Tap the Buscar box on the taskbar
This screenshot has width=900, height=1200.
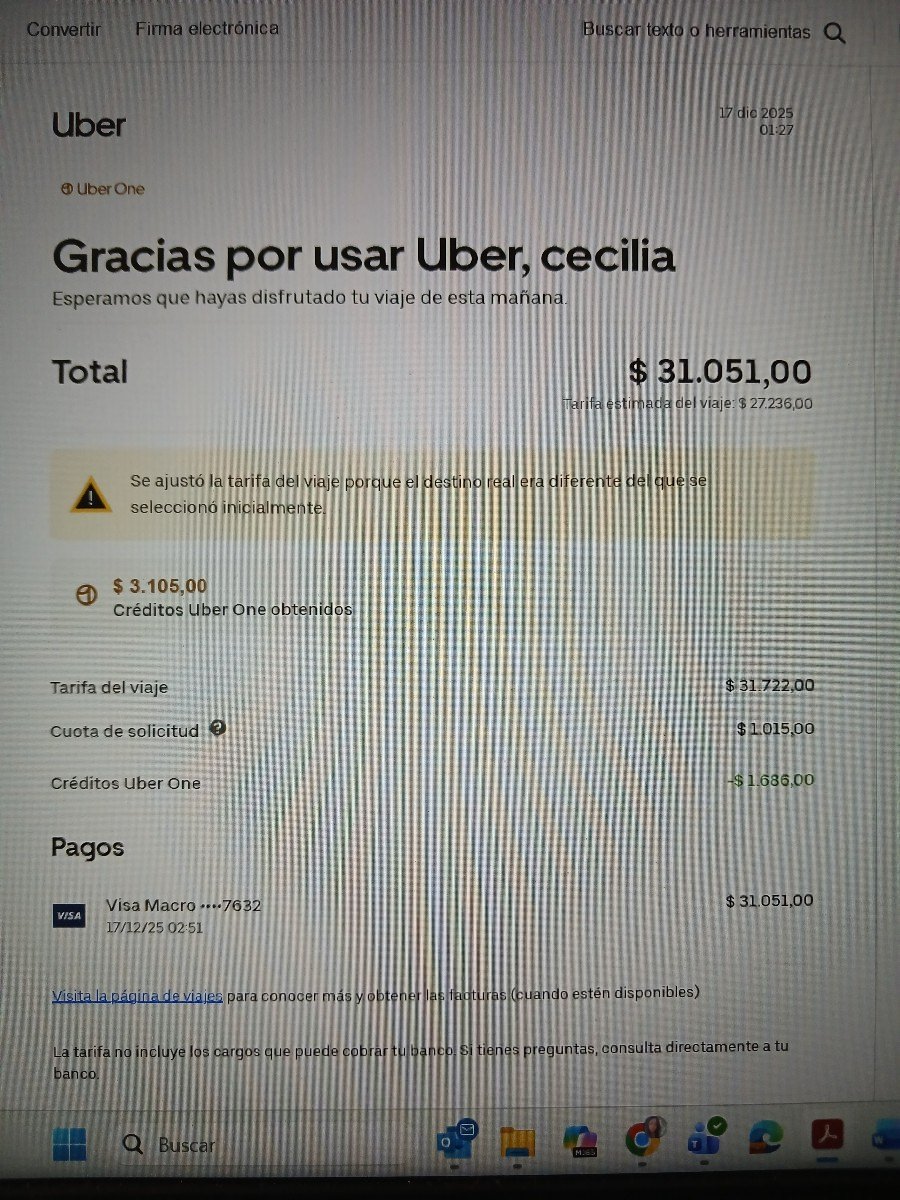pos(186,1145)
